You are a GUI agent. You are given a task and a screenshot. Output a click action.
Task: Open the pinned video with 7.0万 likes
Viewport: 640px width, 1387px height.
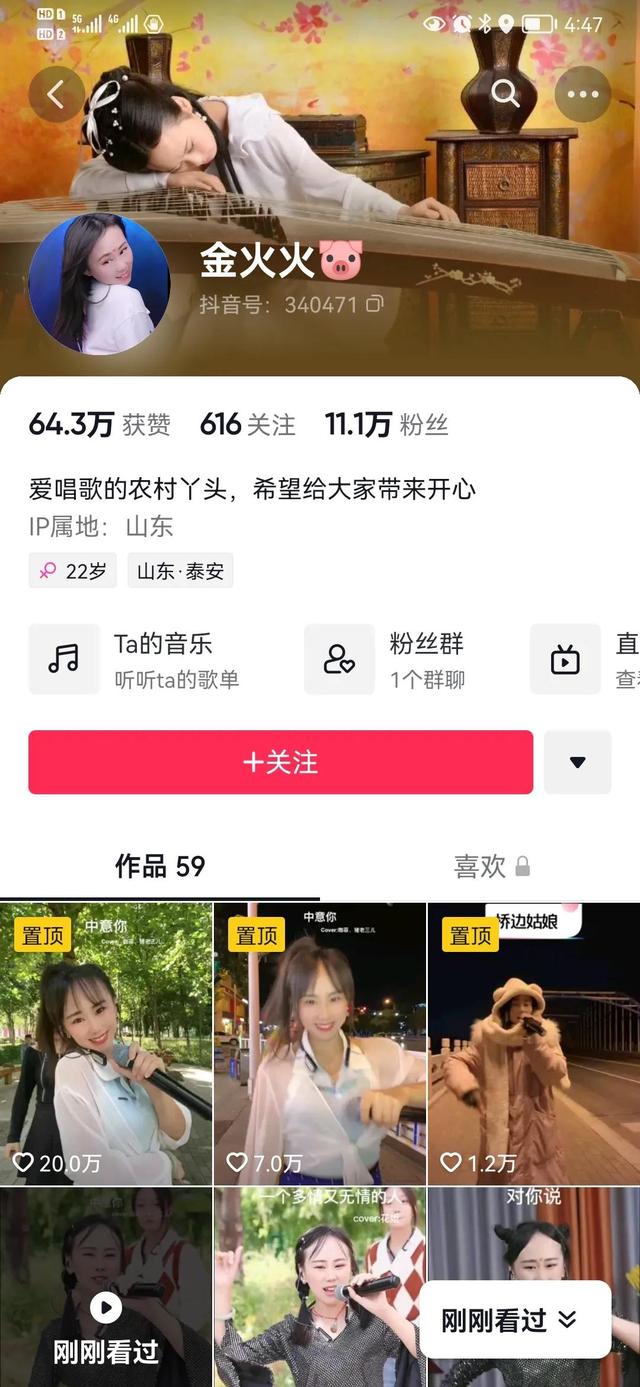click(320, 1045)
